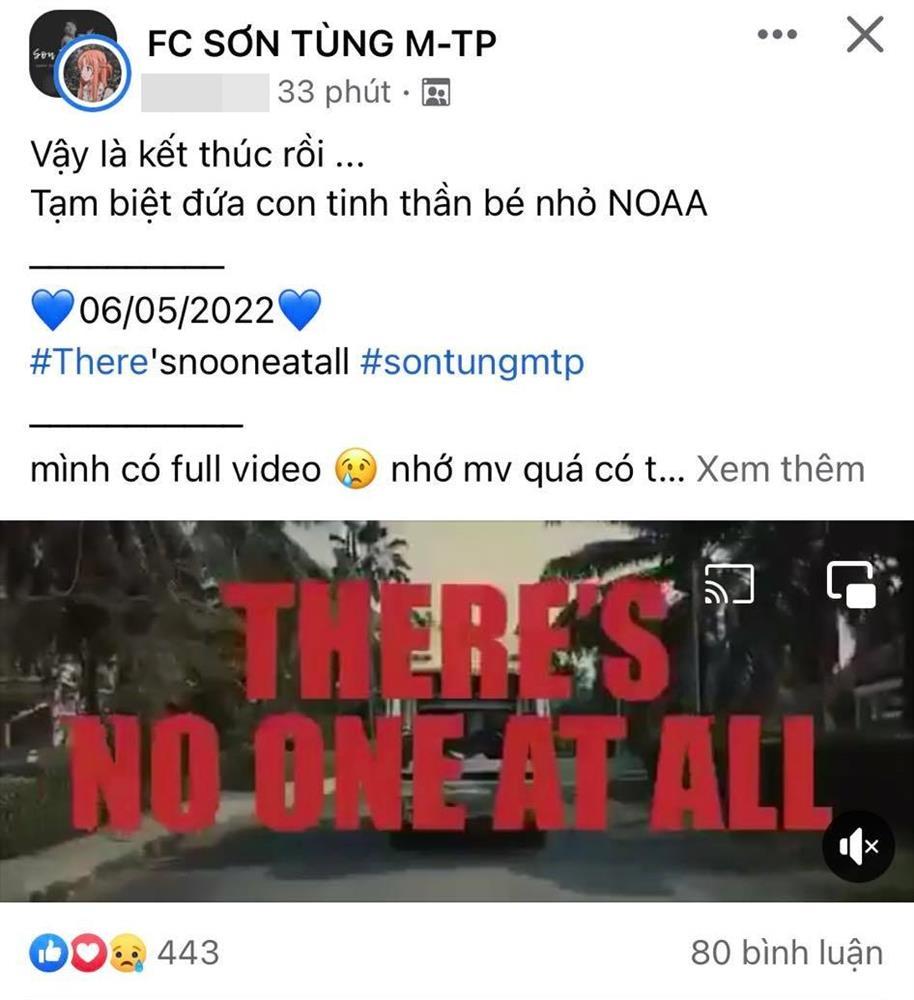Open the 80 bình luận comments
The height and width of the screenshot is (1000, 914).
786,952
